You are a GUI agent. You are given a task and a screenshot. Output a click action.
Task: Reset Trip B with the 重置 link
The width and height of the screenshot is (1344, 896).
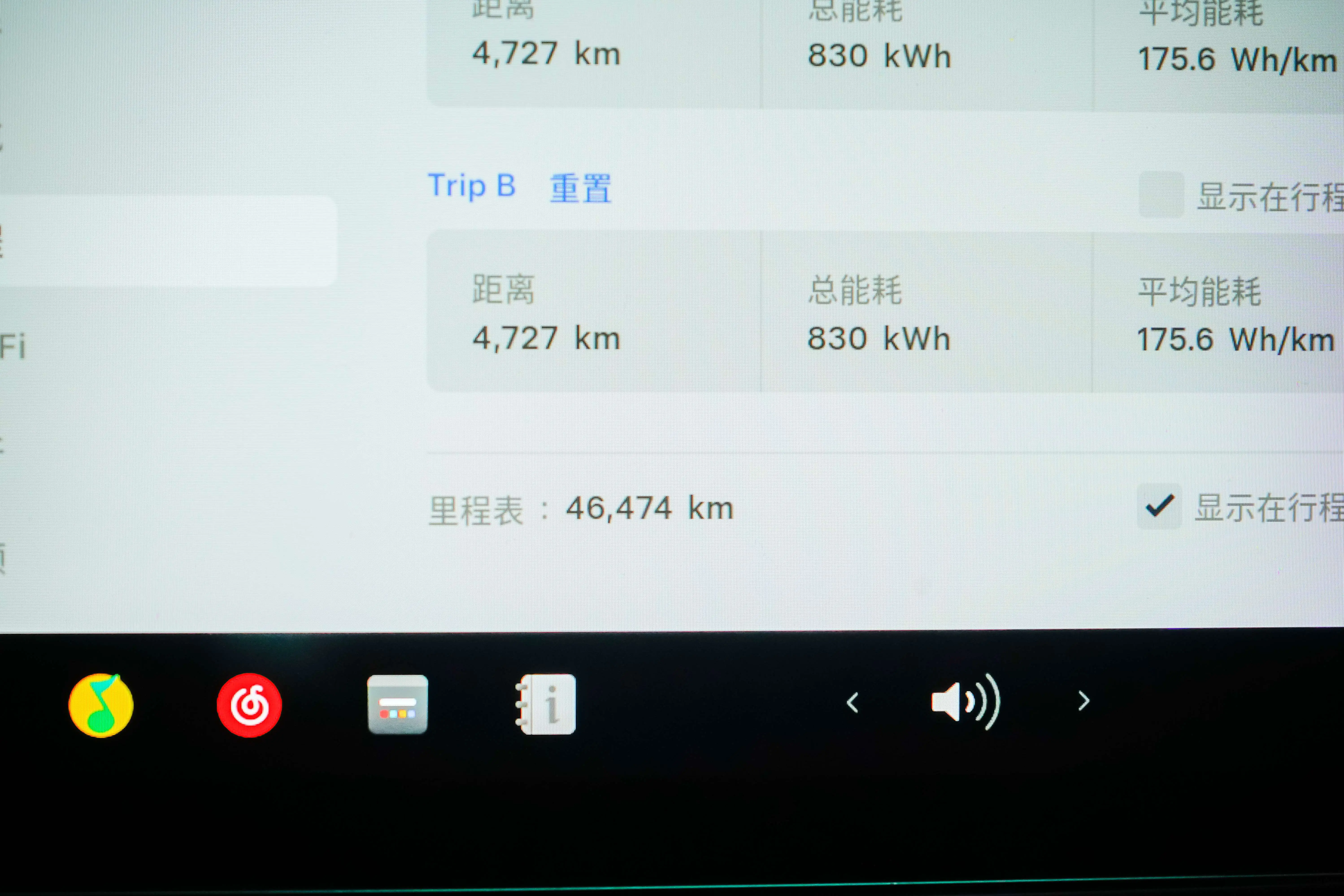580,189
